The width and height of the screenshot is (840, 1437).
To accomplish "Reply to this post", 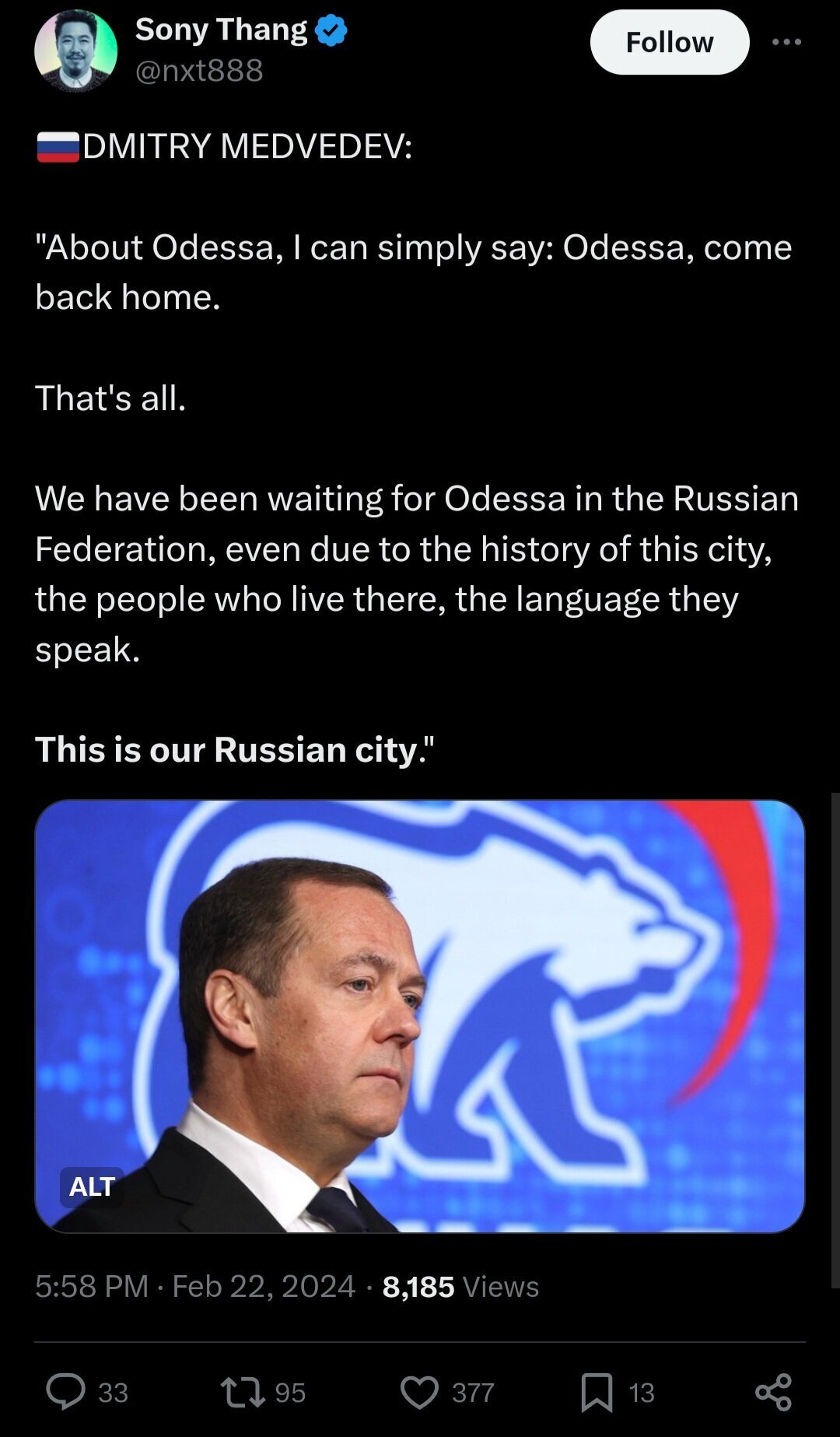I will coord(66,1392).
